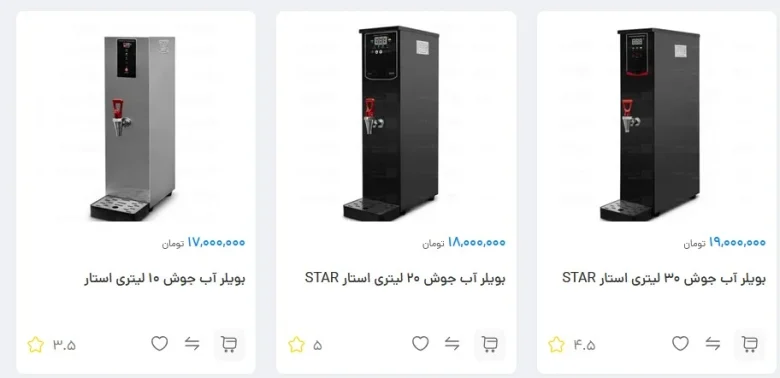780x378 pixels.
Task: Favorite the 10-liter boiler with heart icon
Action: coord(160,344)
